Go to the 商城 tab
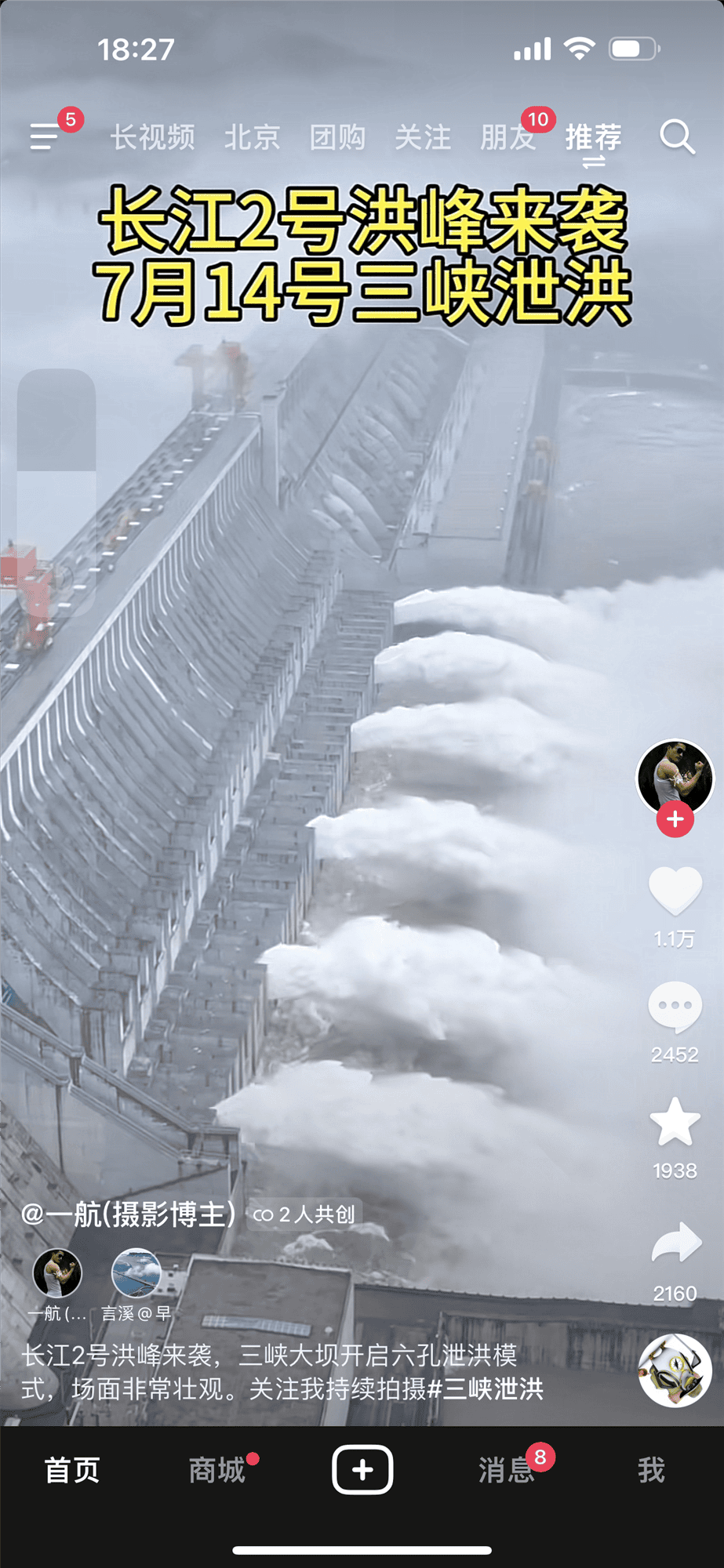The height and width of the screenshot is (1568, 724). click(217, 1470)
